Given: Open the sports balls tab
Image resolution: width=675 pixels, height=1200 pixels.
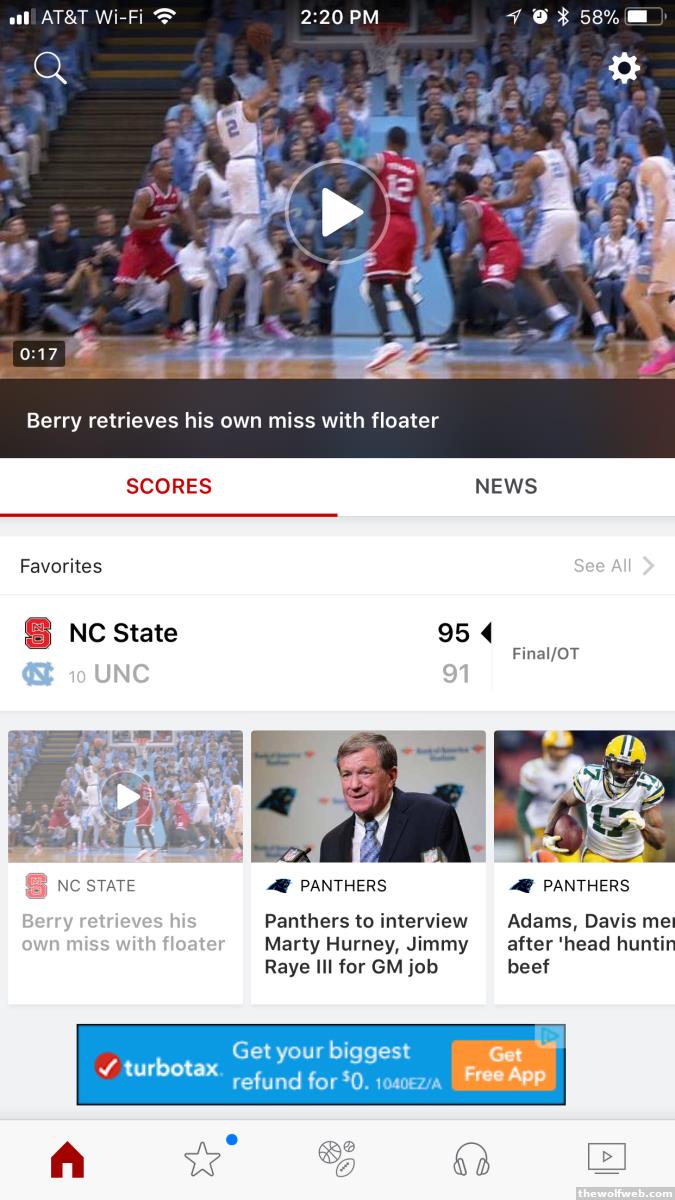Looking at the screenshot, I should (337, 1159).
